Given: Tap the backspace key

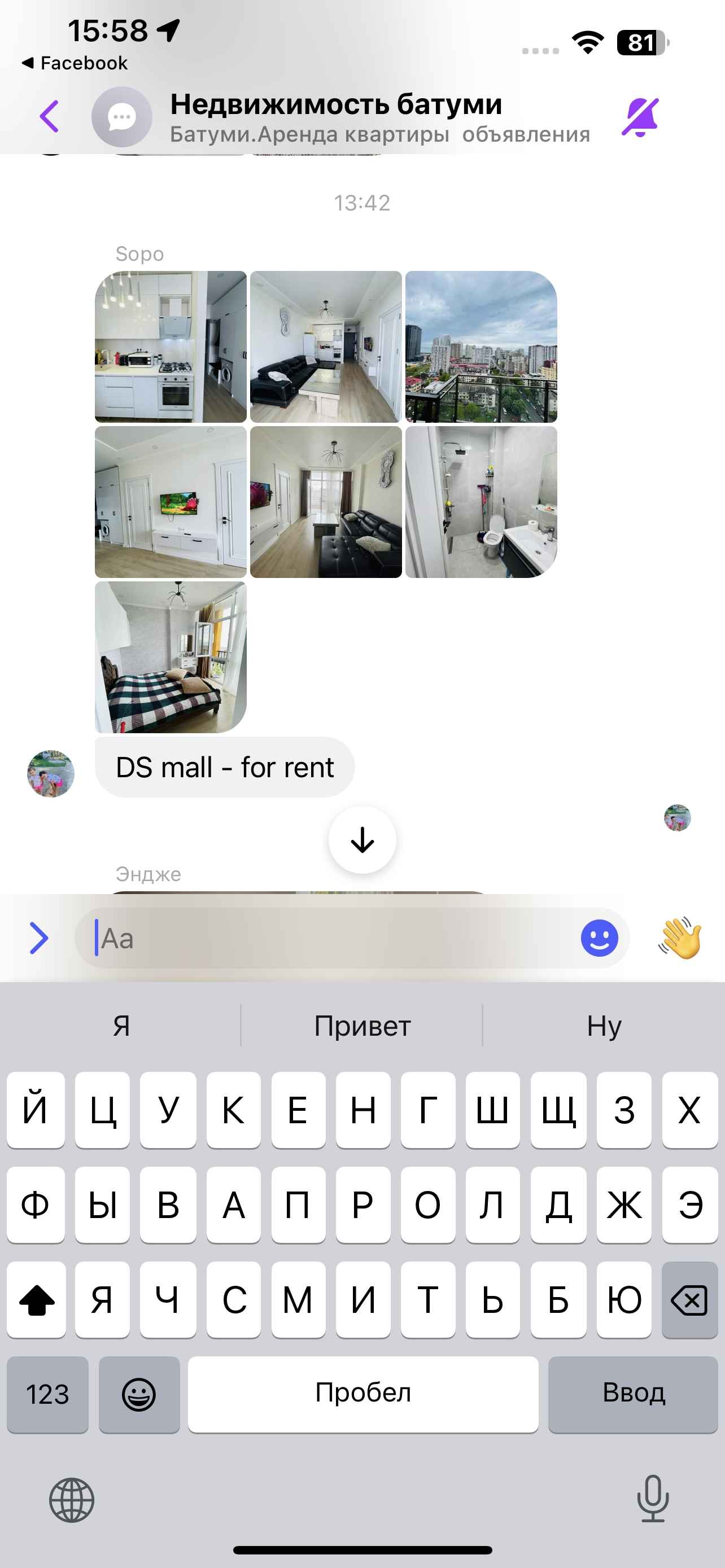Looking at the screenshot, I should [689, 1299].
